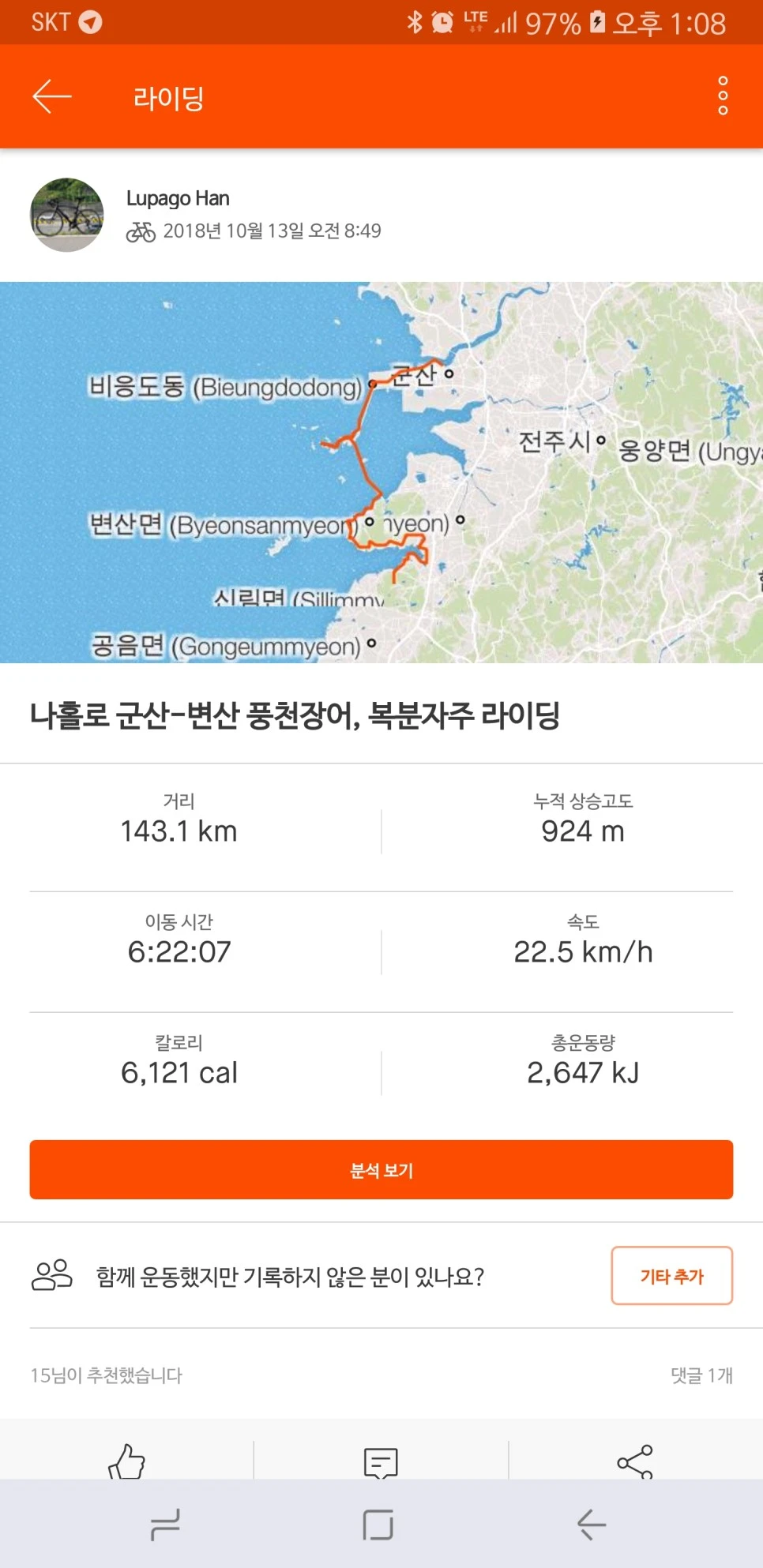Open the three-dot overflow menu
Screen dimensions: 763x1568
tap(721, 96)
